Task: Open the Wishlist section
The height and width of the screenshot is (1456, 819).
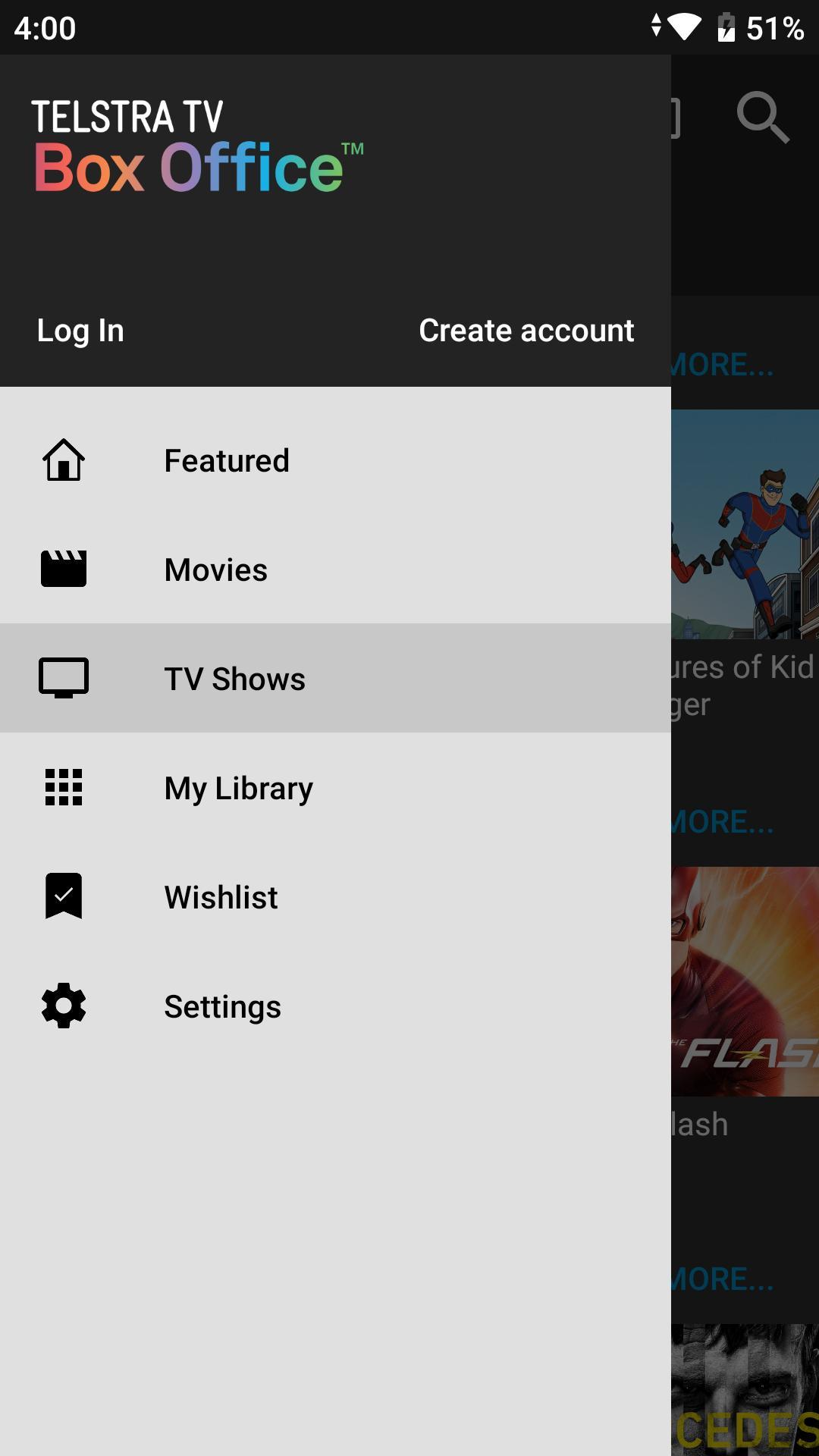Action: (x=221, y=896)
